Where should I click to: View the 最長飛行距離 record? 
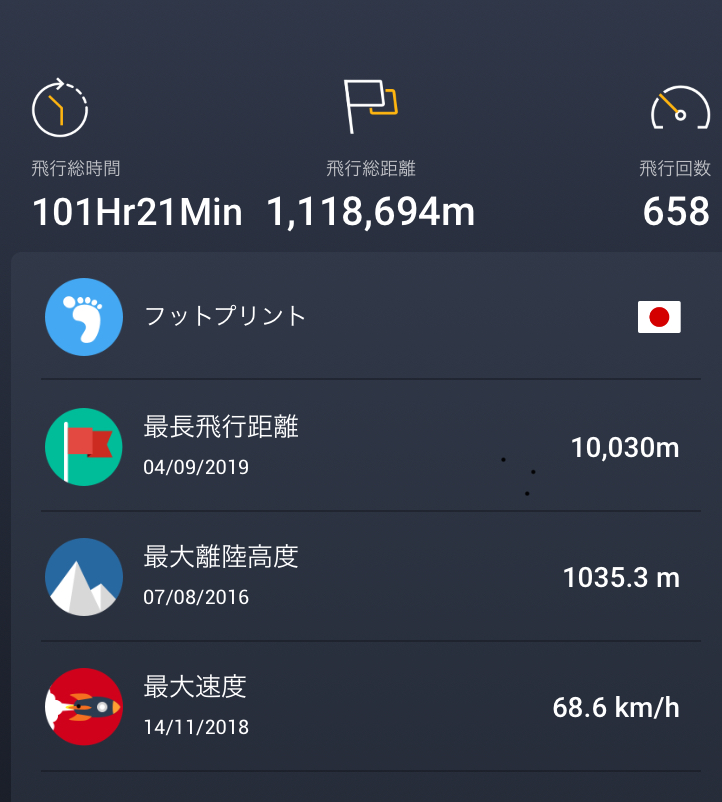pos(360,446)
